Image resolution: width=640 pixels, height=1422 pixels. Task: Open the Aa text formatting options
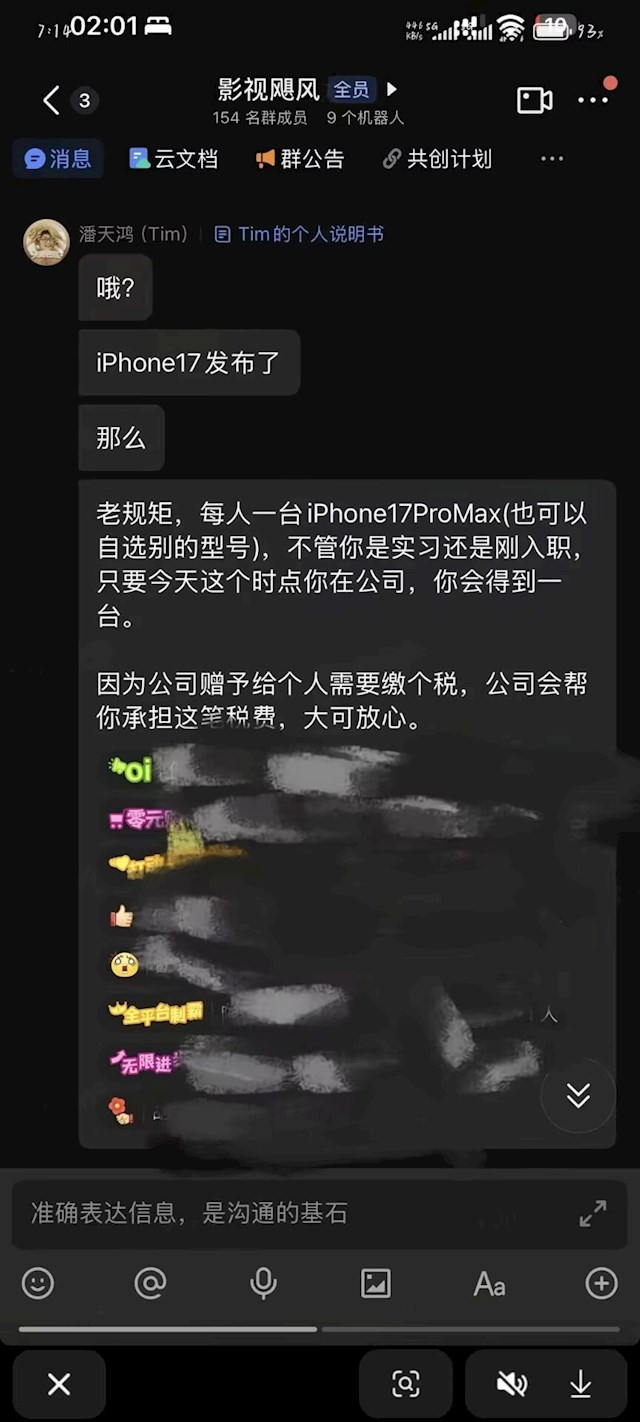[489, 1283]
